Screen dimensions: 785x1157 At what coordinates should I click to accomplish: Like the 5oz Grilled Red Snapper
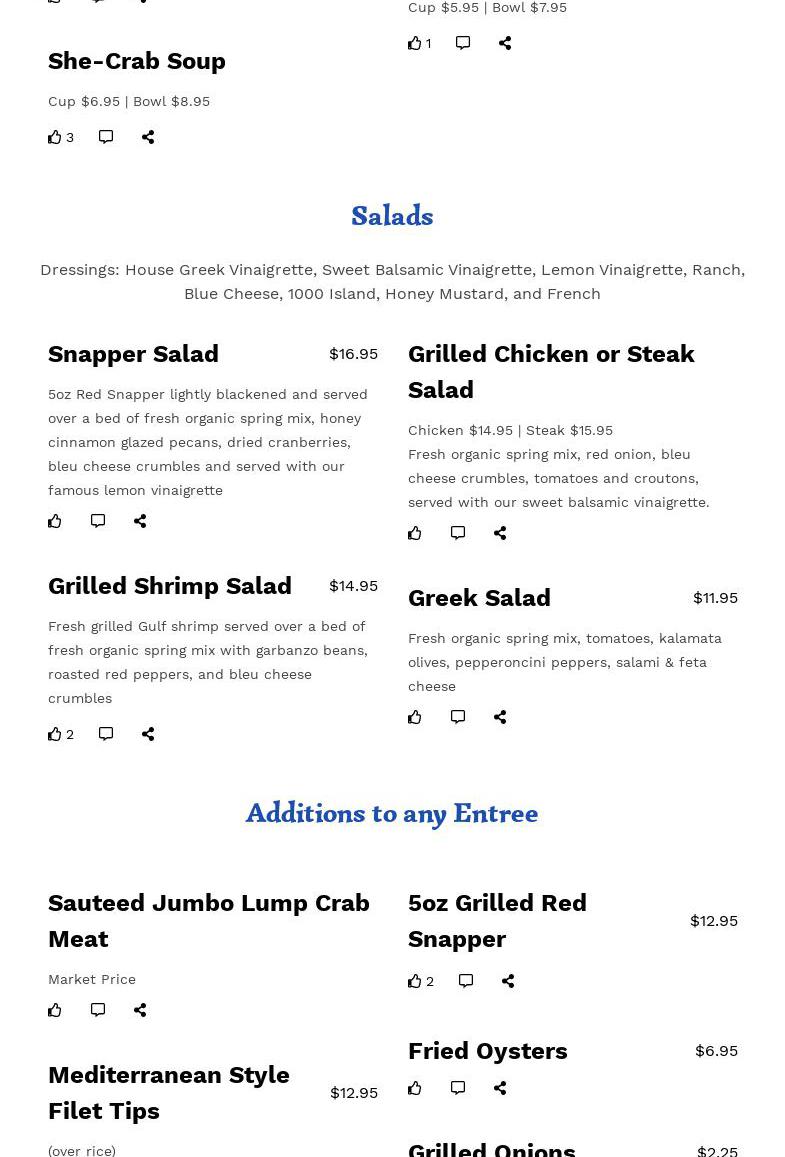415,981
